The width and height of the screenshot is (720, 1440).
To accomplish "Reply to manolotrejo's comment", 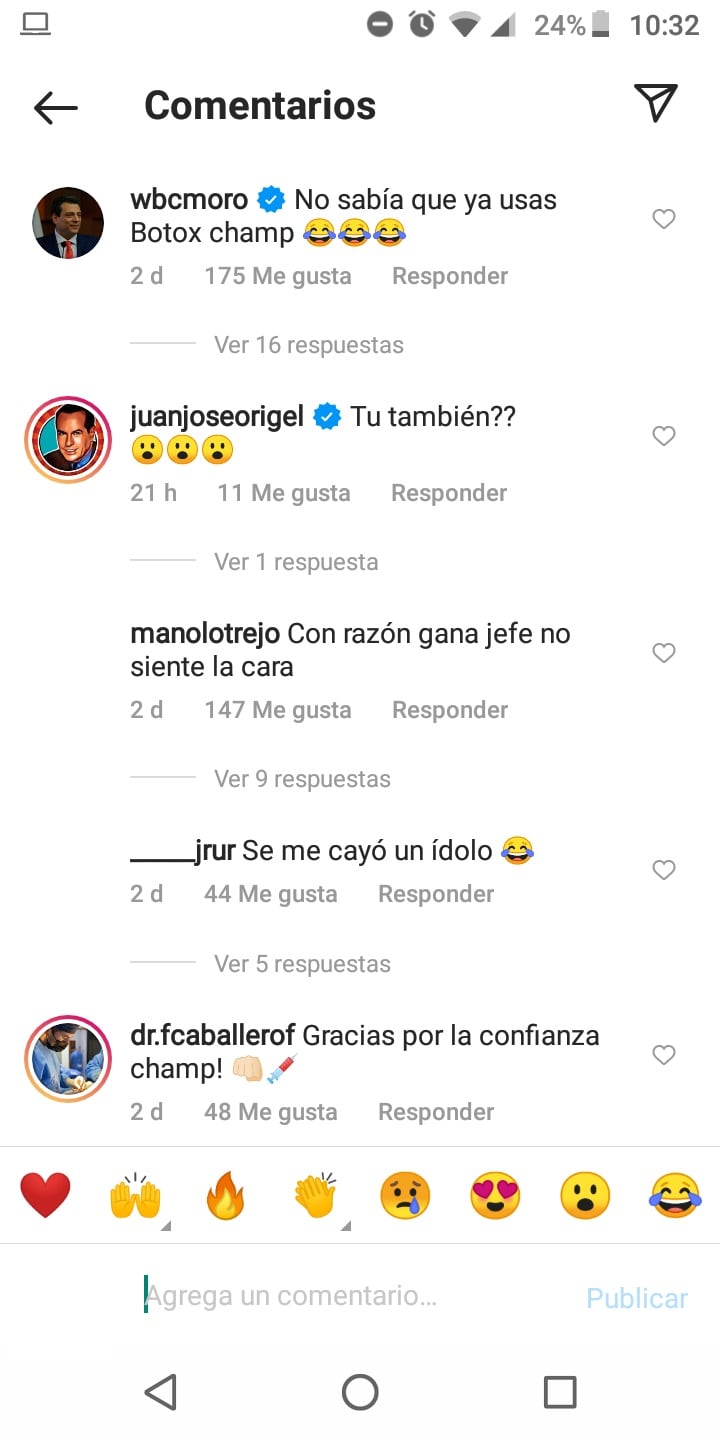I will pos(449,710).
